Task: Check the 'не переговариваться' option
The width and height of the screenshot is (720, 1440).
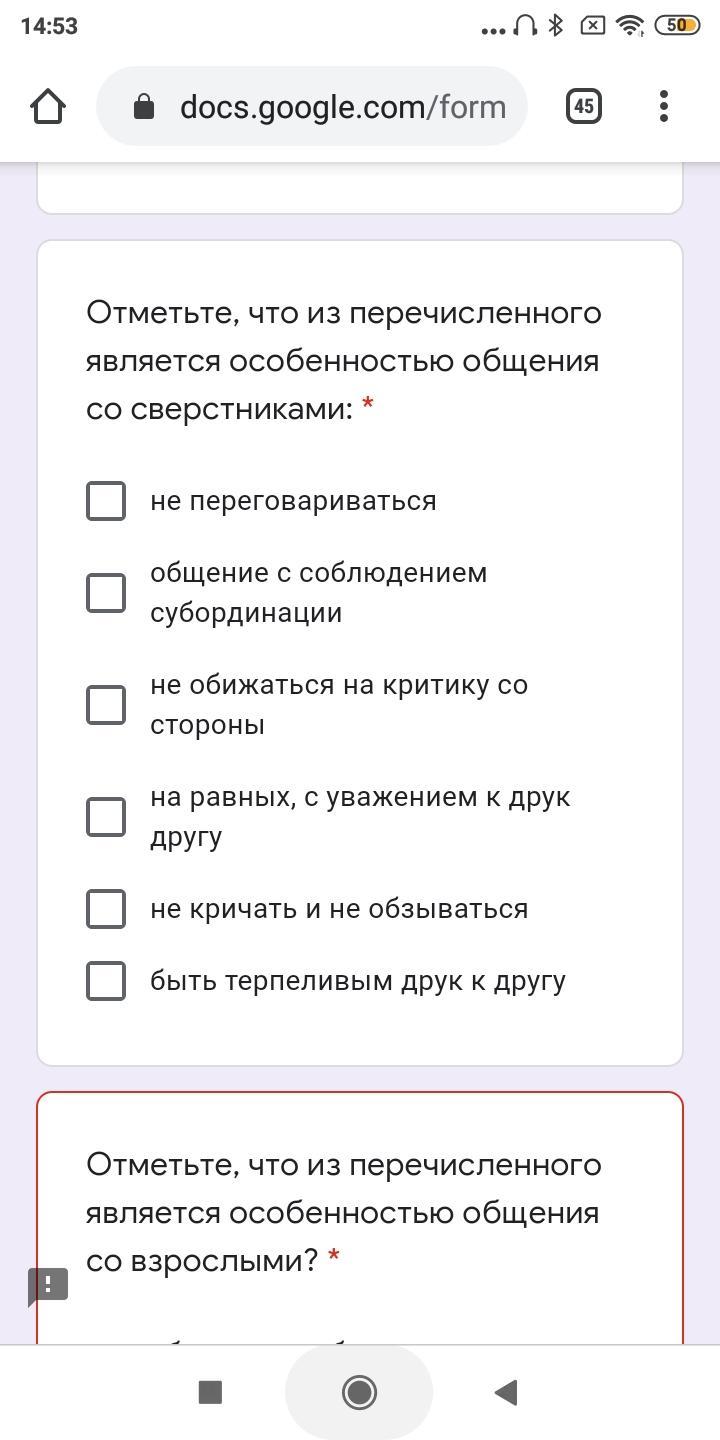Action: [x=106, y=501]
